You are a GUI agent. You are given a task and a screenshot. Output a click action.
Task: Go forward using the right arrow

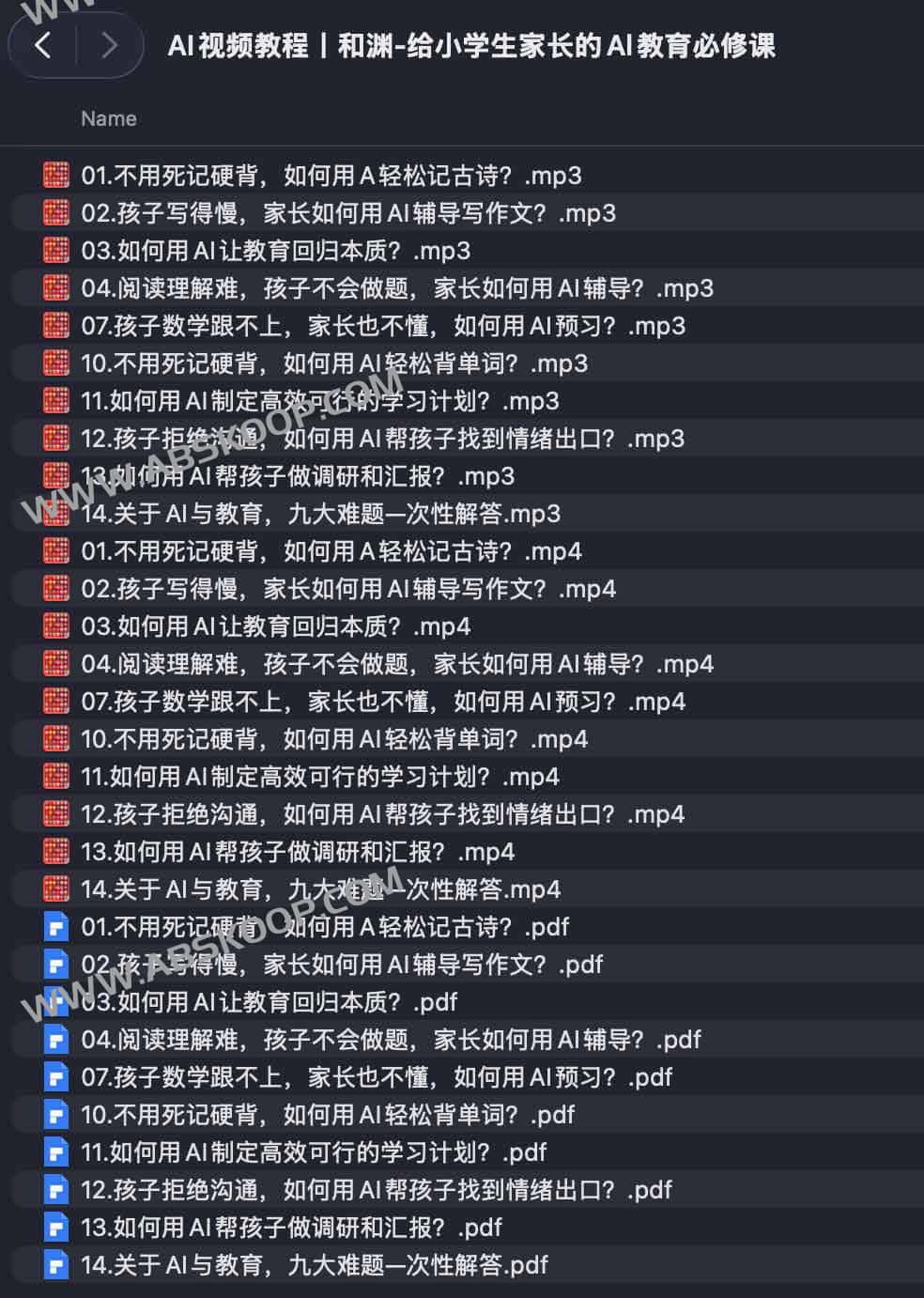tap(109, 44)
